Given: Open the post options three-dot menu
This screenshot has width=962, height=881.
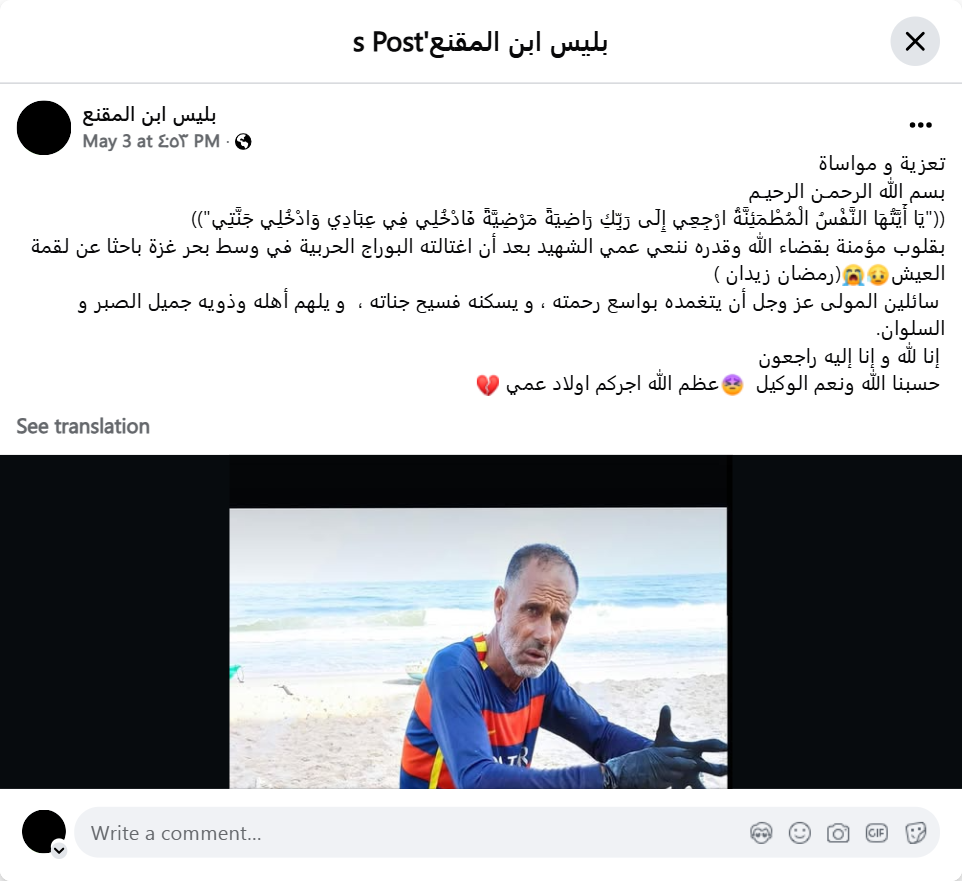Looking at the screenshot, I should (x=920, y=126).
